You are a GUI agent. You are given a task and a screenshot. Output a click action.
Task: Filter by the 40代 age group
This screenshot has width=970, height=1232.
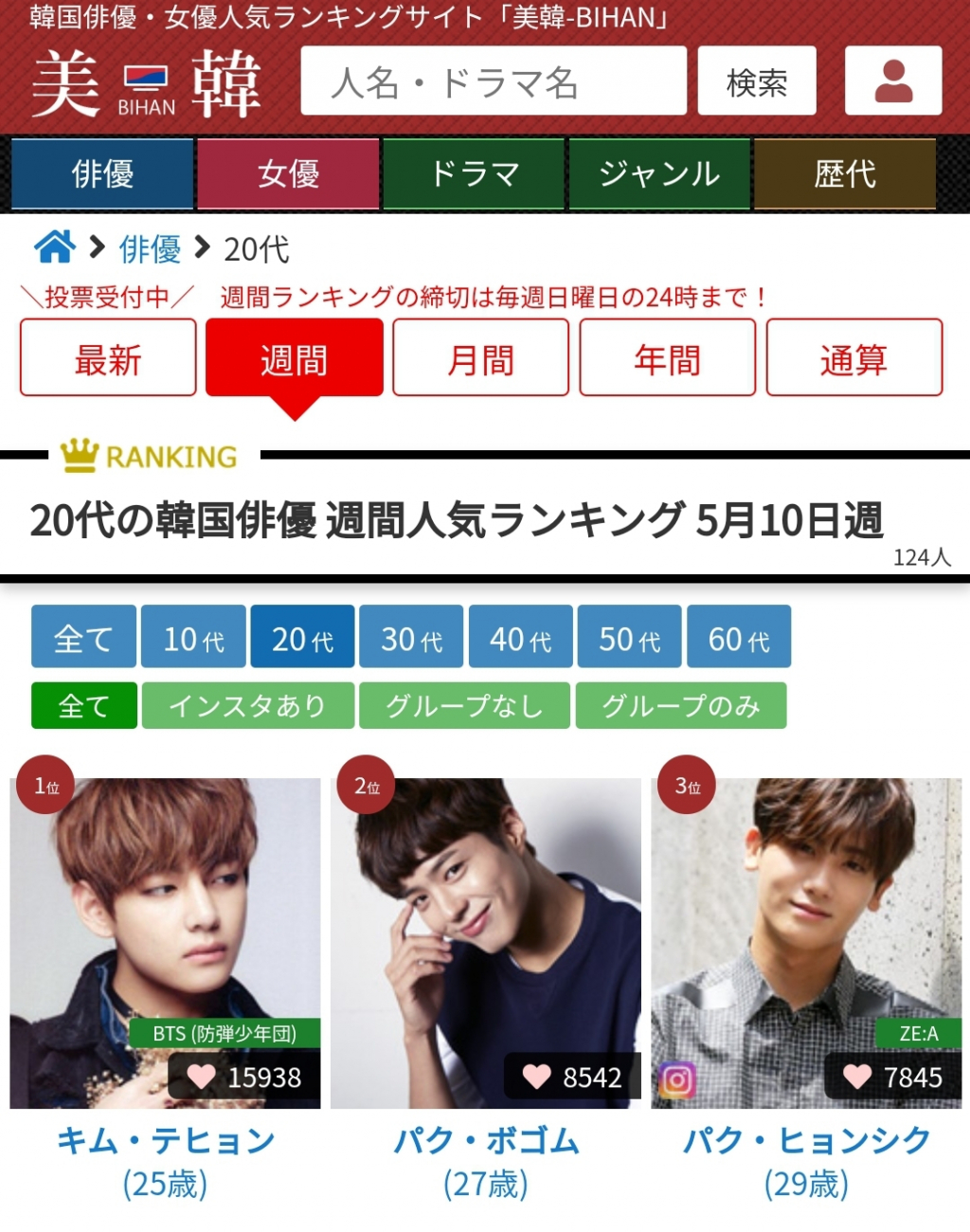tap(520, 638)
